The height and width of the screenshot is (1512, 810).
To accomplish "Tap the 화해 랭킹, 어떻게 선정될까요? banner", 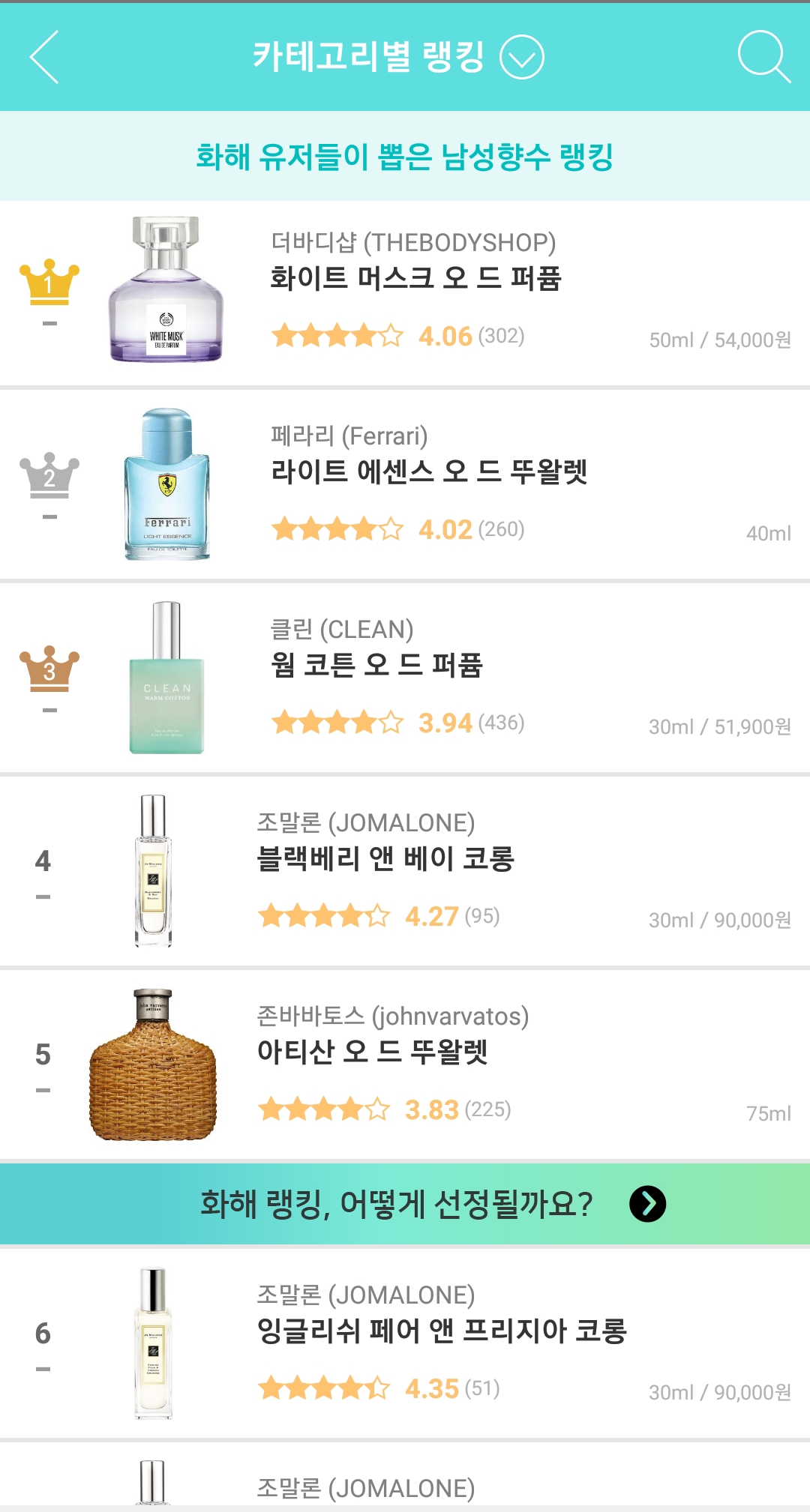I will coord(405,1204).
